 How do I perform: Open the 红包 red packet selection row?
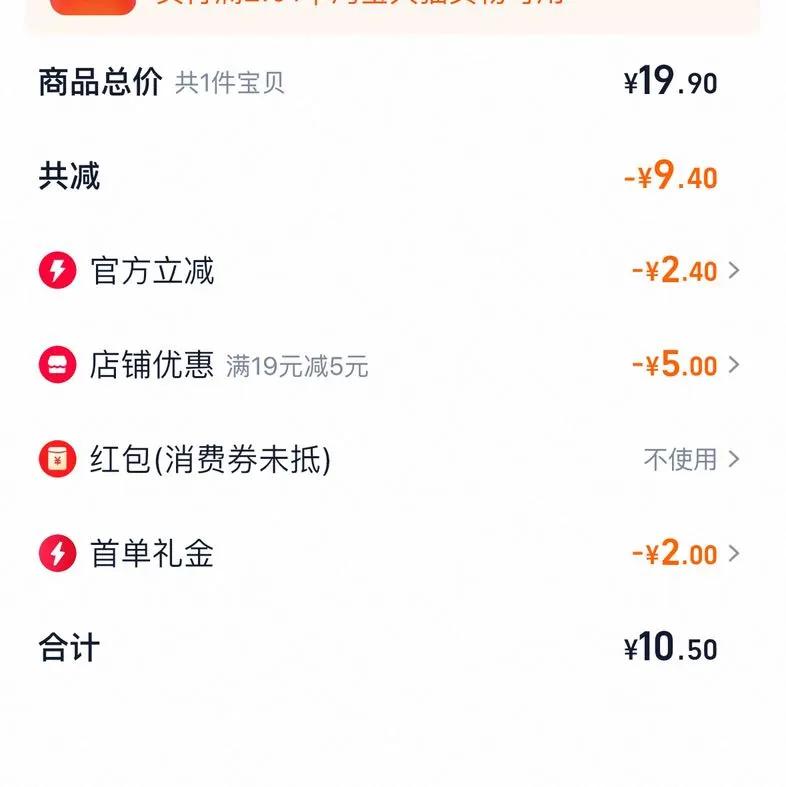[x=733, y=459]
